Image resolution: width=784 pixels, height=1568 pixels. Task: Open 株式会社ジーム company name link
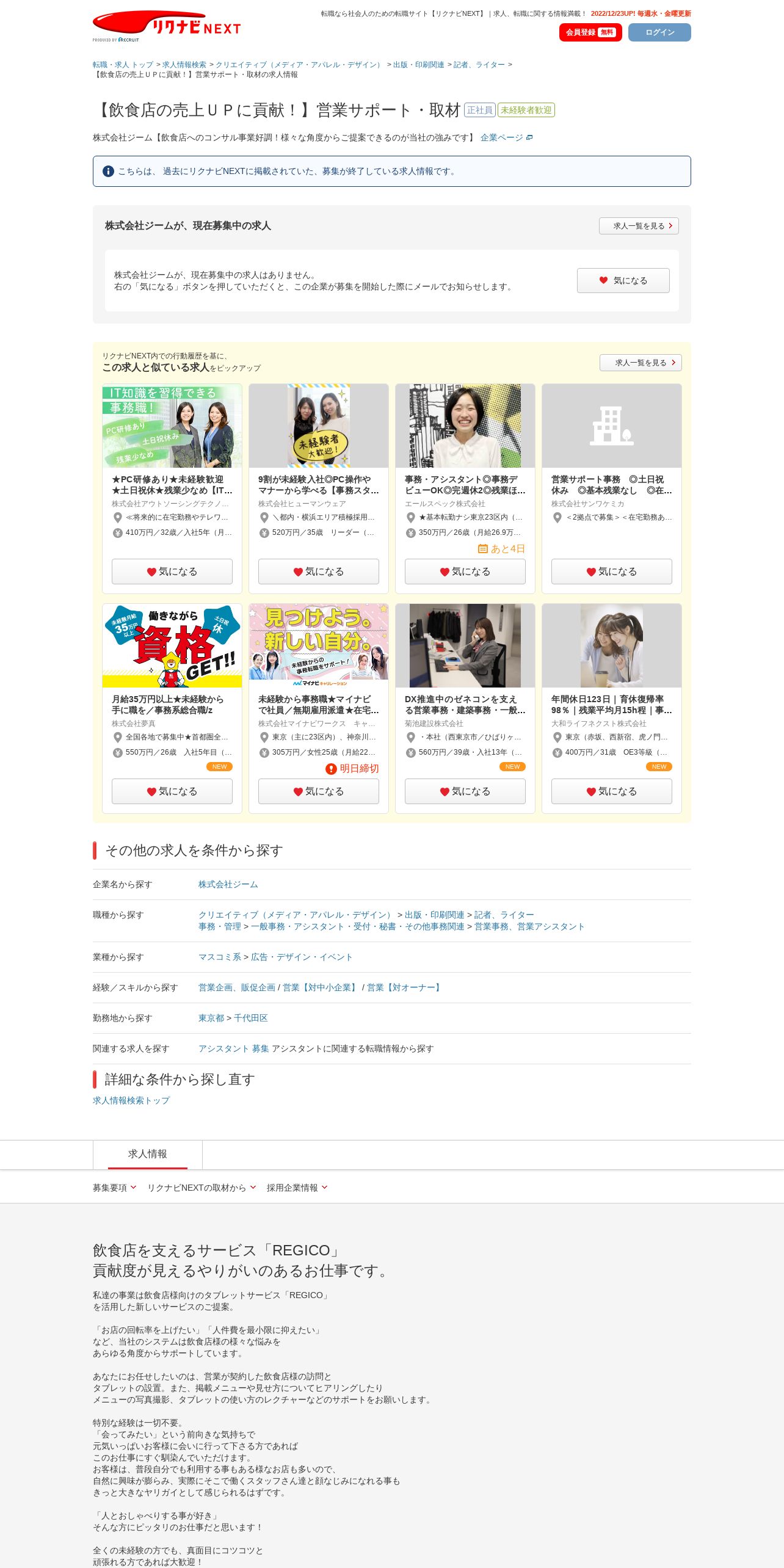(x=228, y=885)
